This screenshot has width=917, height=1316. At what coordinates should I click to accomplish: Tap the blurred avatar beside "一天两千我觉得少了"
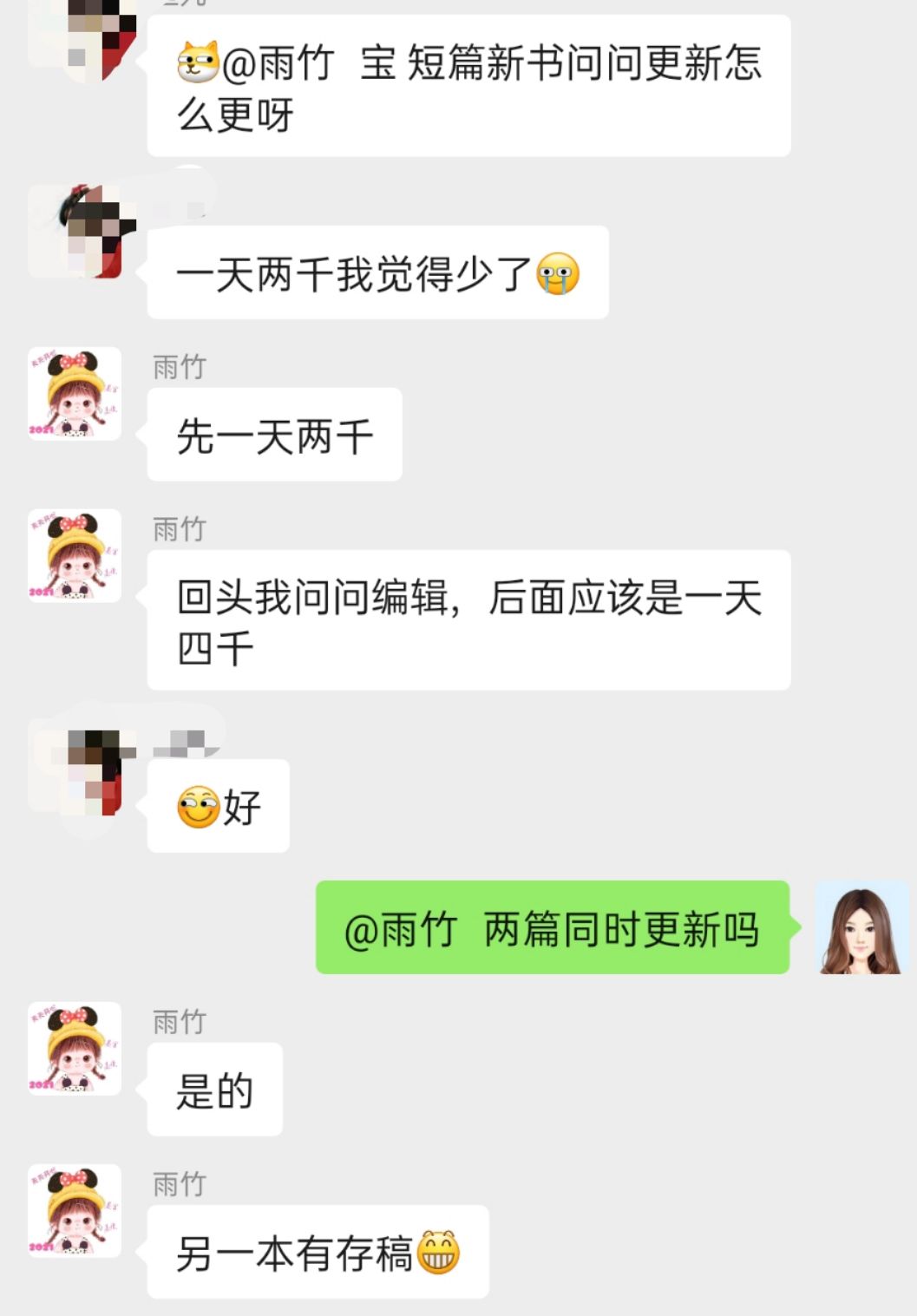tap(83, 232)
